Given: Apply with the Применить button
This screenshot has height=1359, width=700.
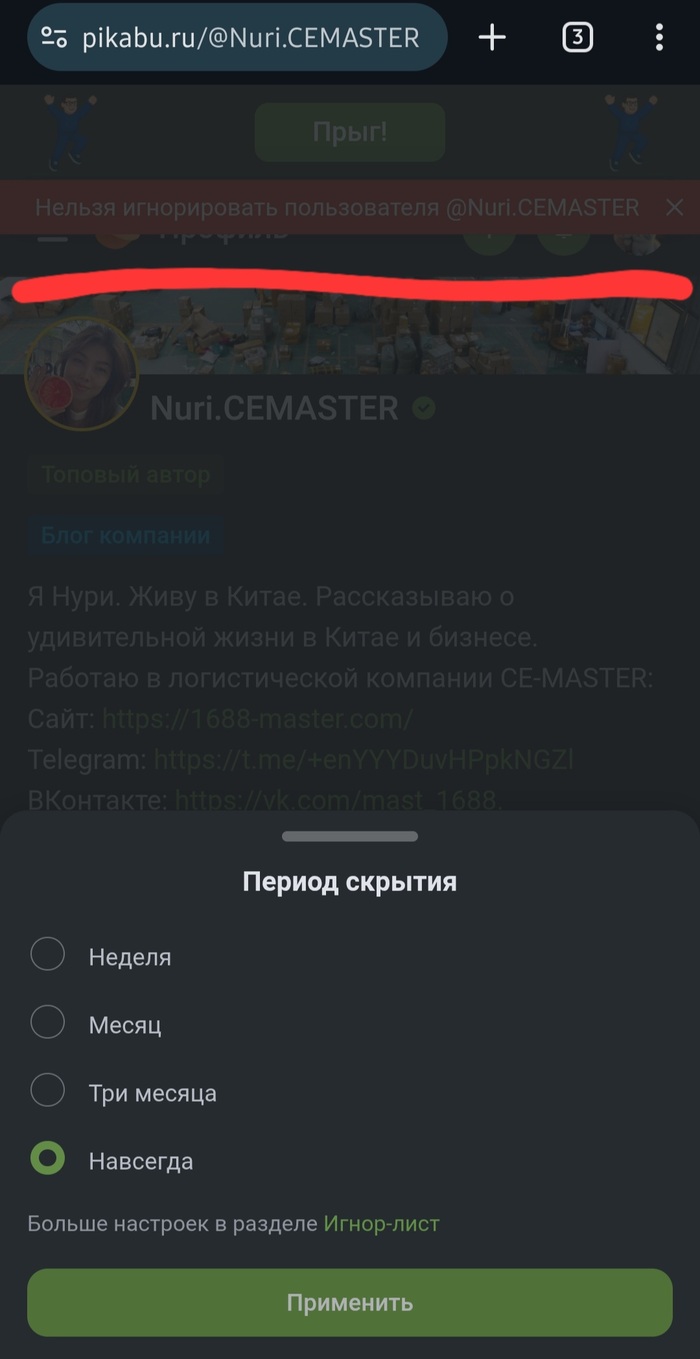Looking at the screenshot, I should coord(349,1302).
